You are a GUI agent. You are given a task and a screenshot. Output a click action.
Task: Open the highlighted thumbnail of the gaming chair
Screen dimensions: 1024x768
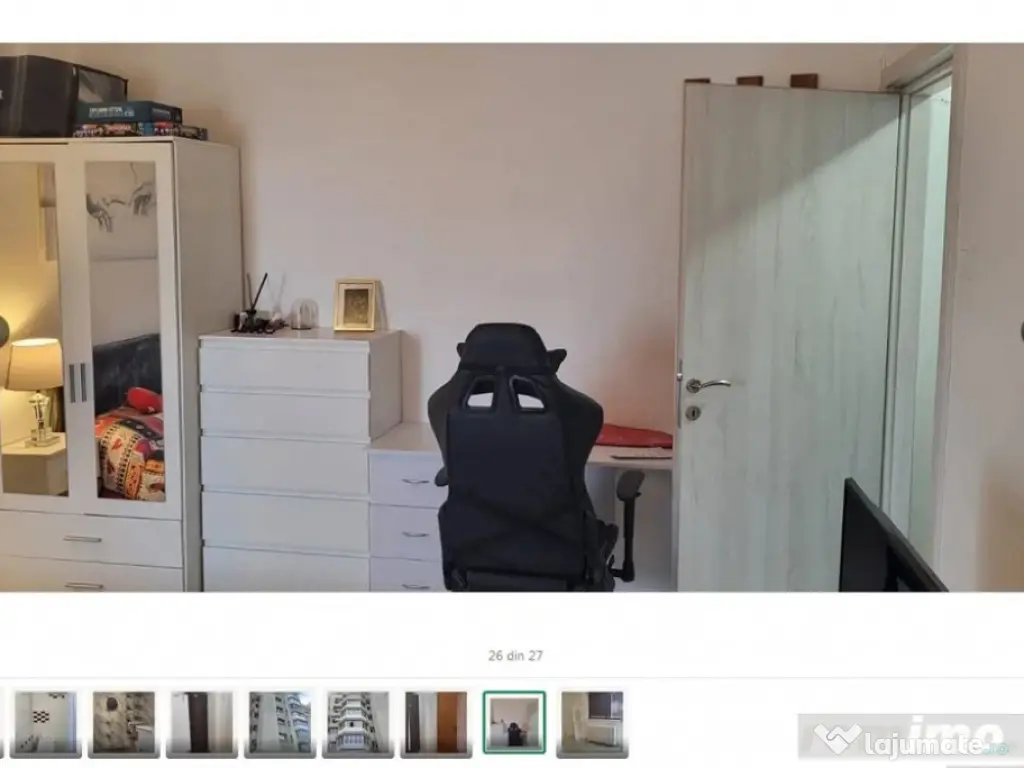click(514, 722)
